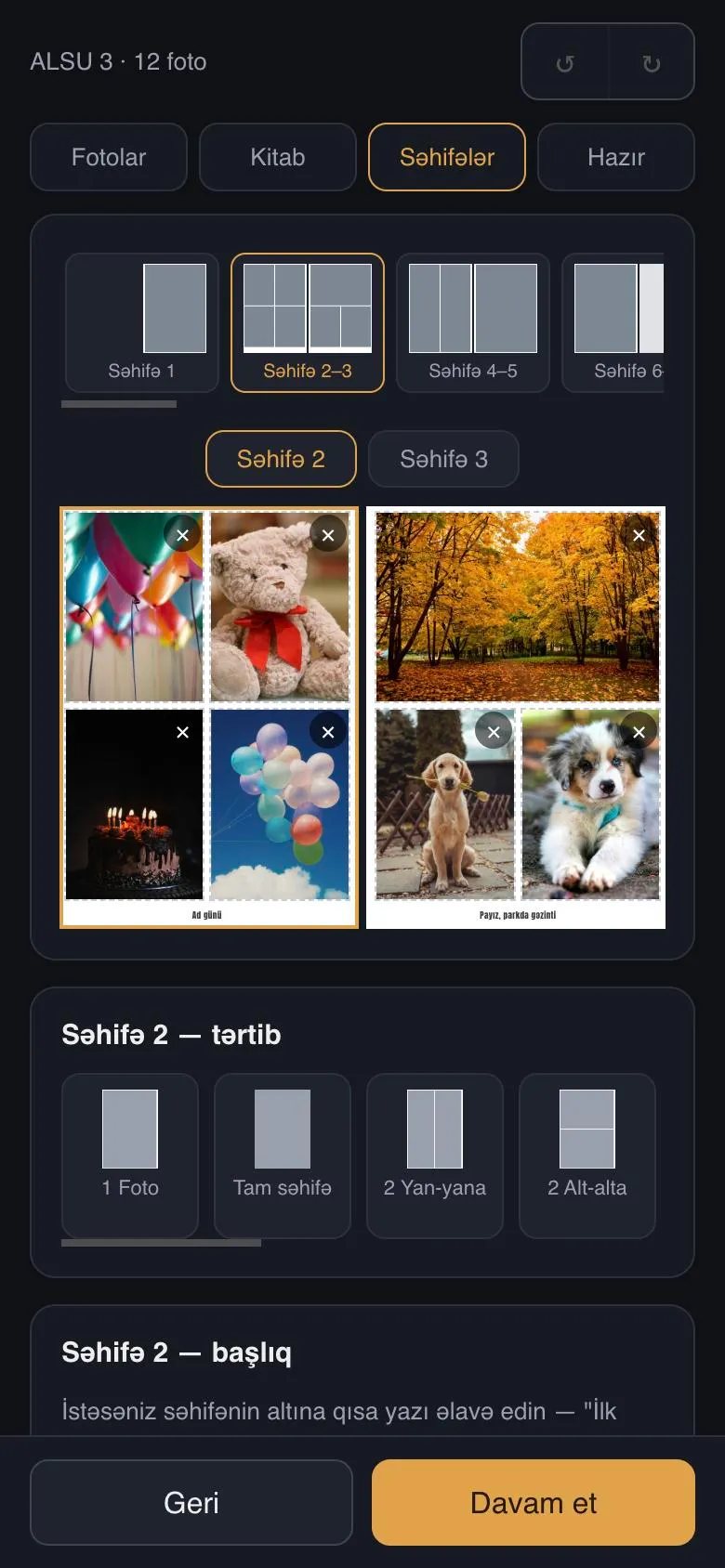Choose the Tam səhifə layout

(x=283, y=1156)
